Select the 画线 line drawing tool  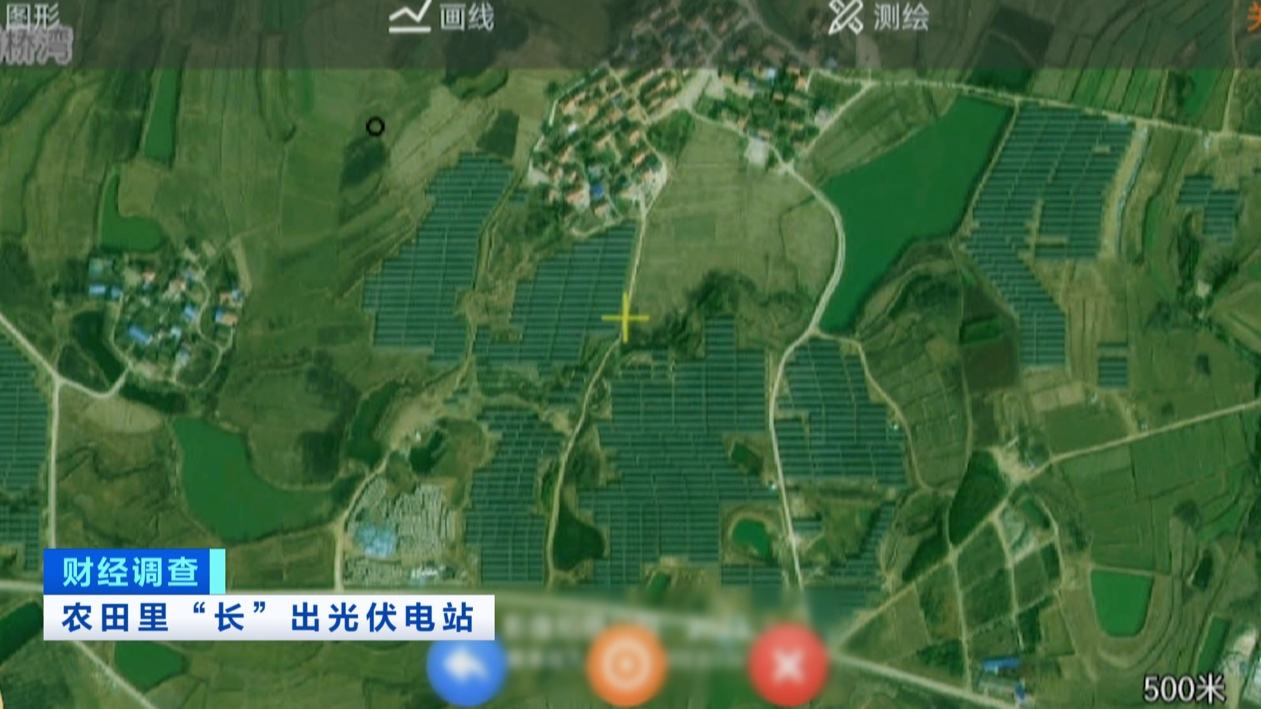441,17
